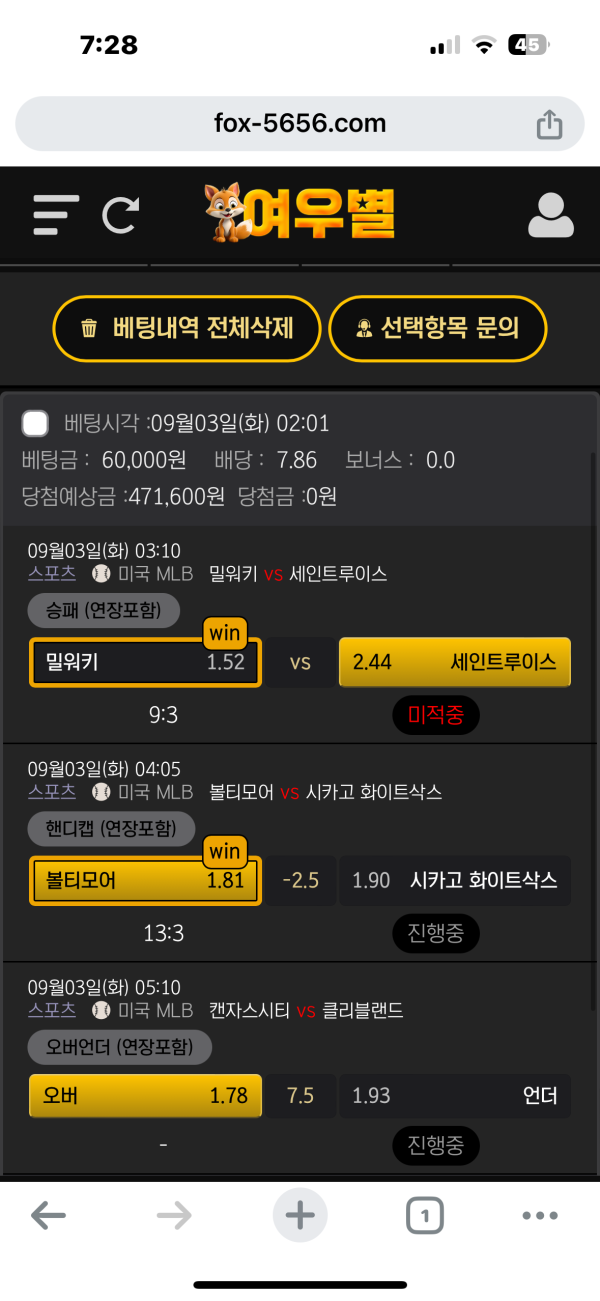The image size is (600, 1301).
Task: Open the browser's more options menu
Action: coord(540,1216)
